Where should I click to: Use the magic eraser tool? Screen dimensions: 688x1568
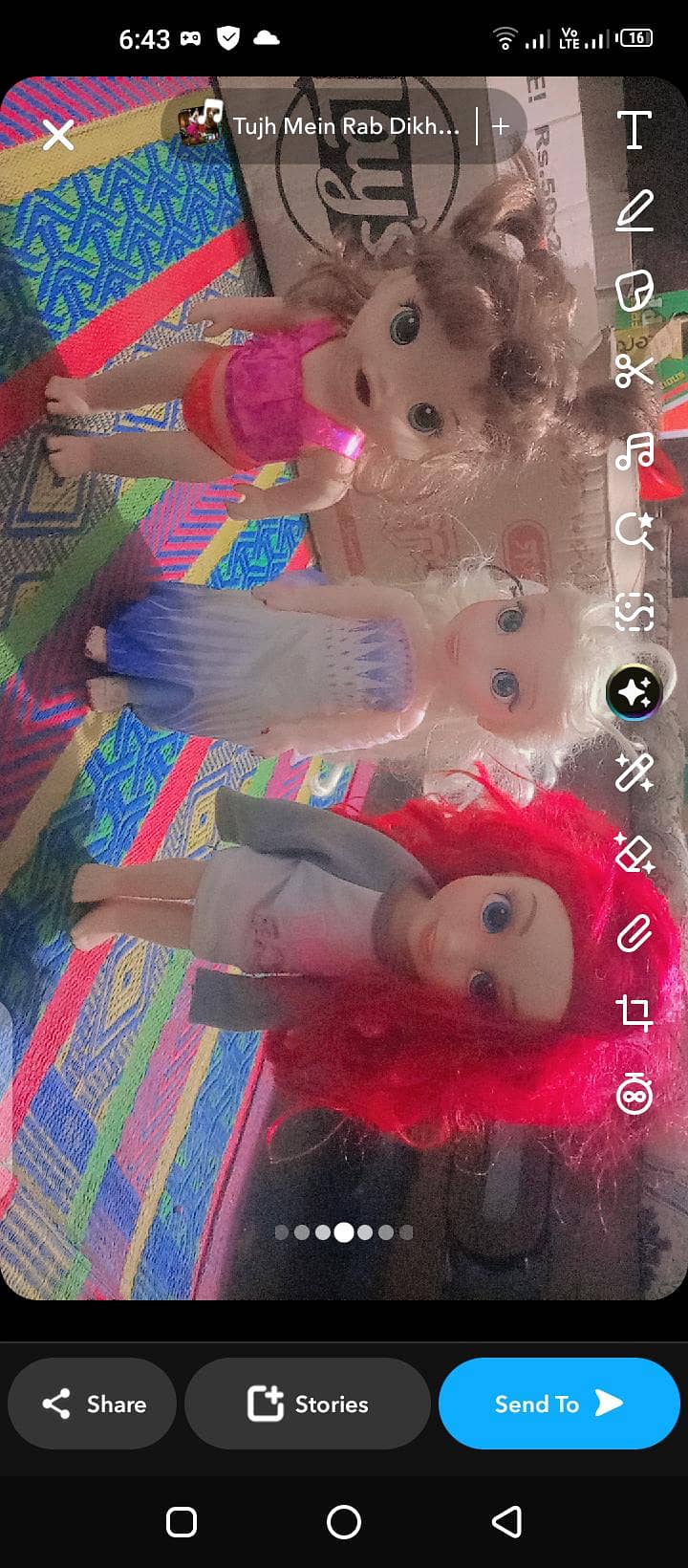coord(634,852)
